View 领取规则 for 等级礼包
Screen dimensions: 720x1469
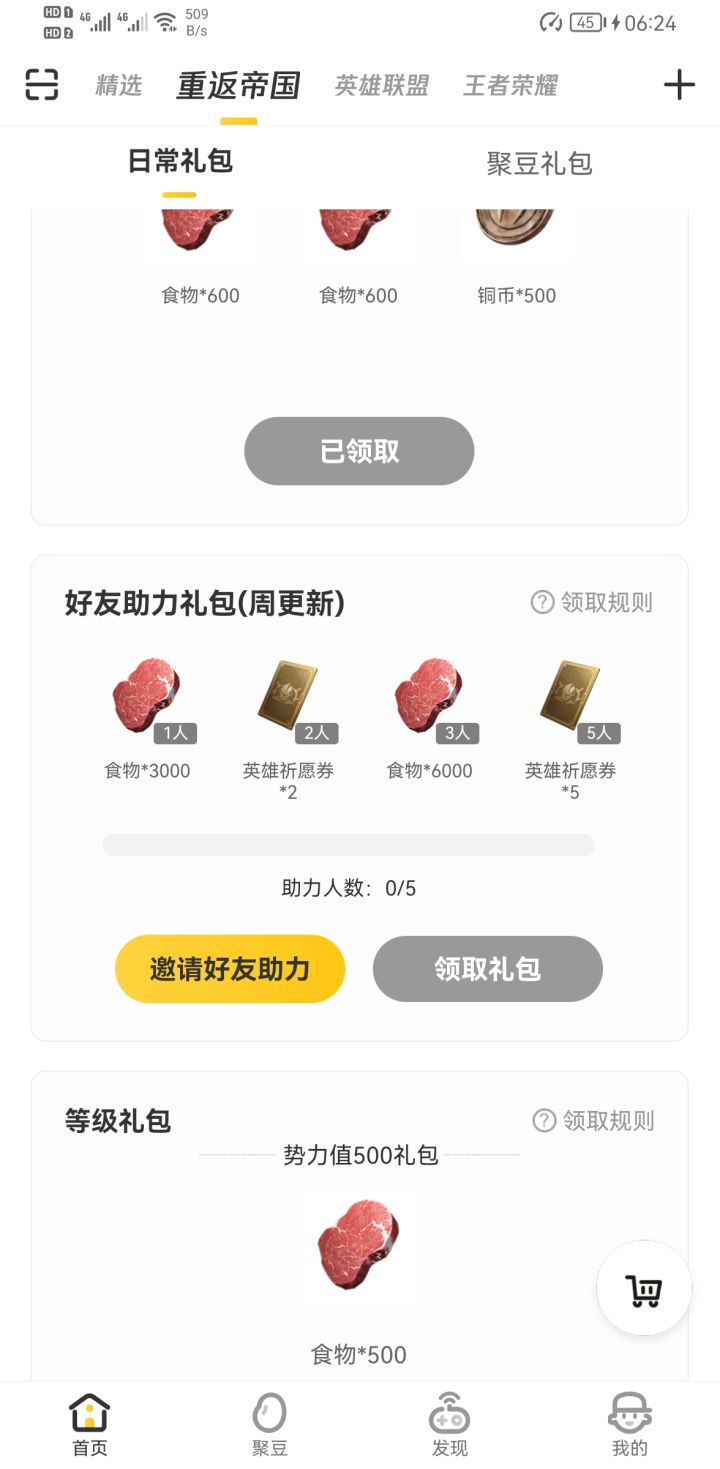coord(593,1120)
